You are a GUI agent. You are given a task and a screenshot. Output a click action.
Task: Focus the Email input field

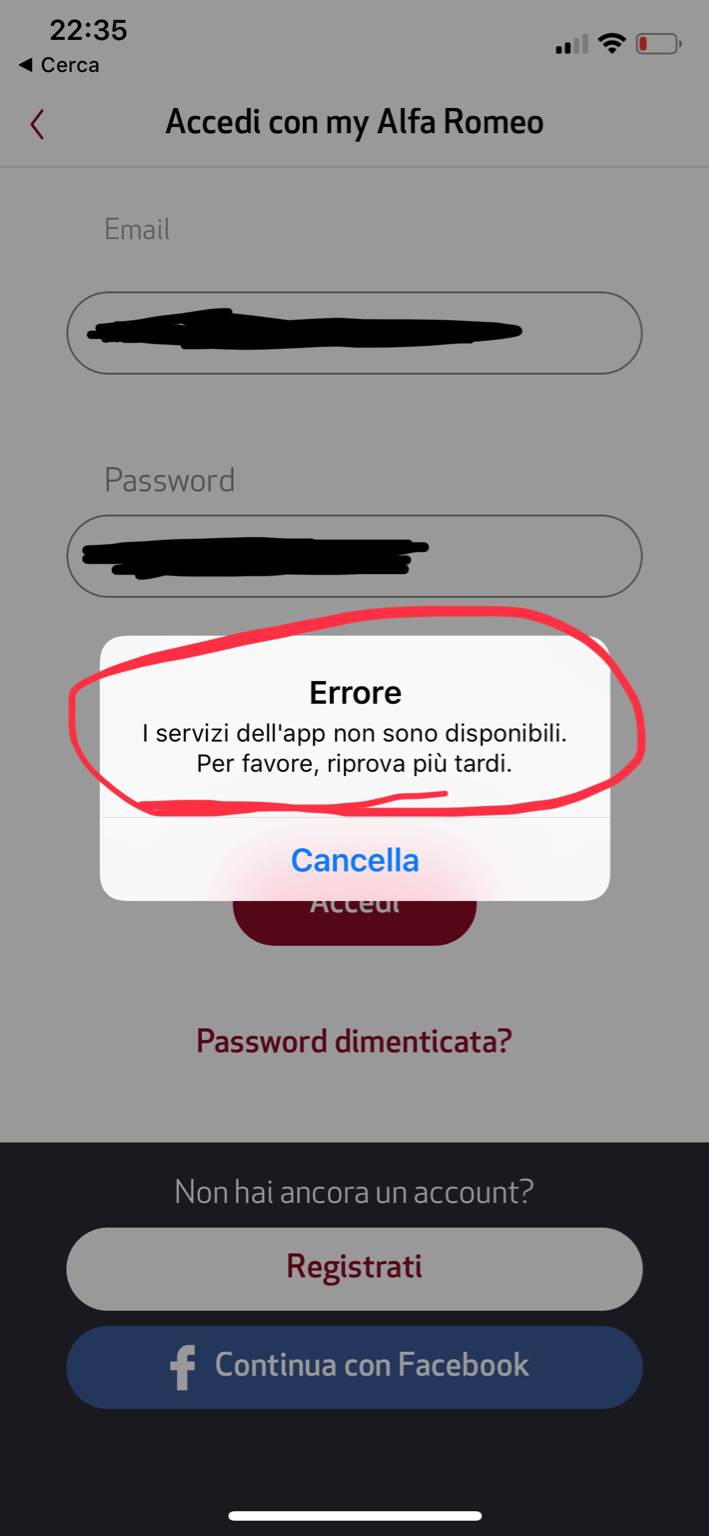click(354, 333)
